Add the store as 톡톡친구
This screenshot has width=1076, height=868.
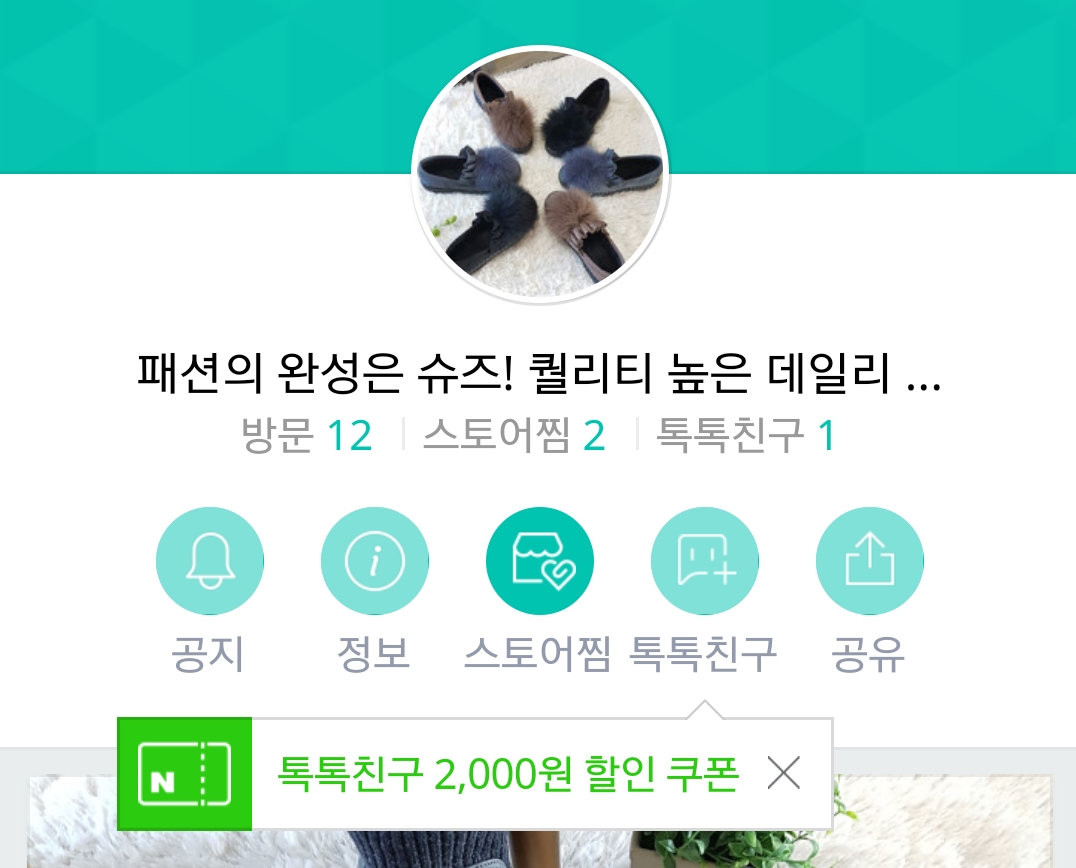[704, 561]
